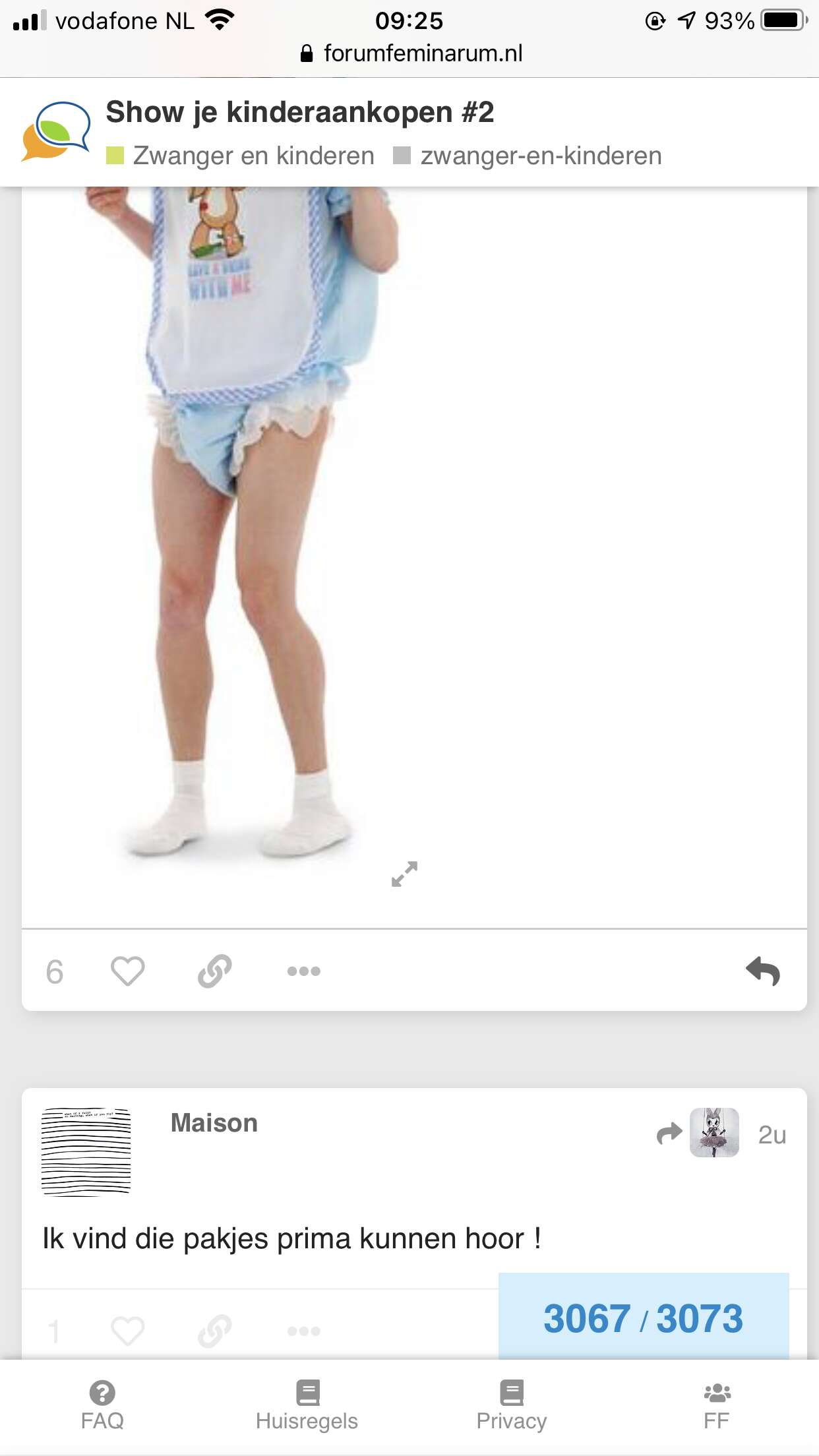Open Maison's profile name
The image size is (819, 1456).
(x=214, y=1123)
